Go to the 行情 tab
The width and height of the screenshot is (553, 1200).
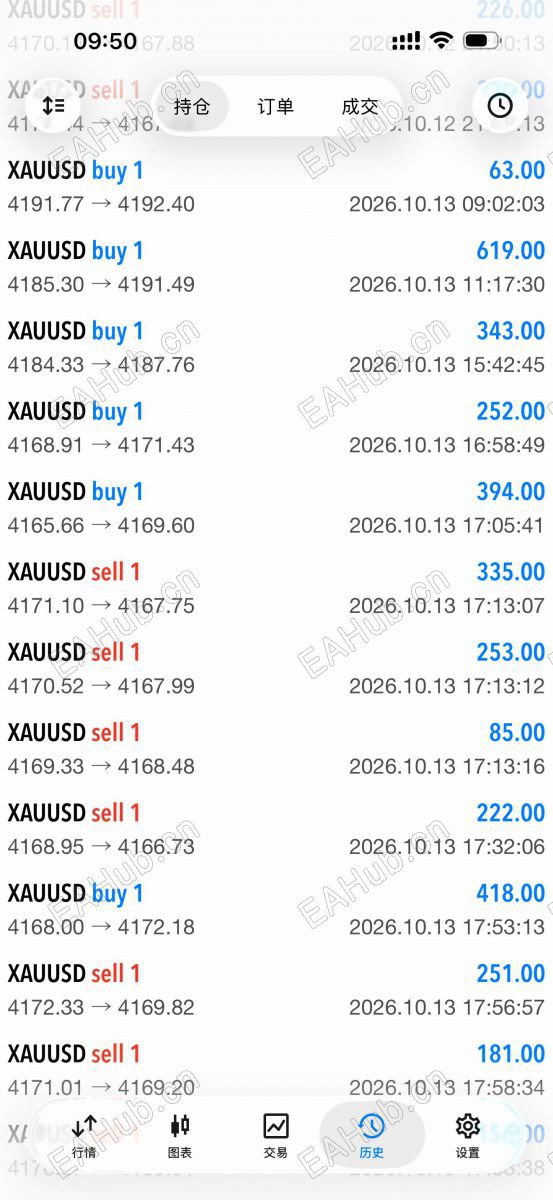tap(84, 1136)
